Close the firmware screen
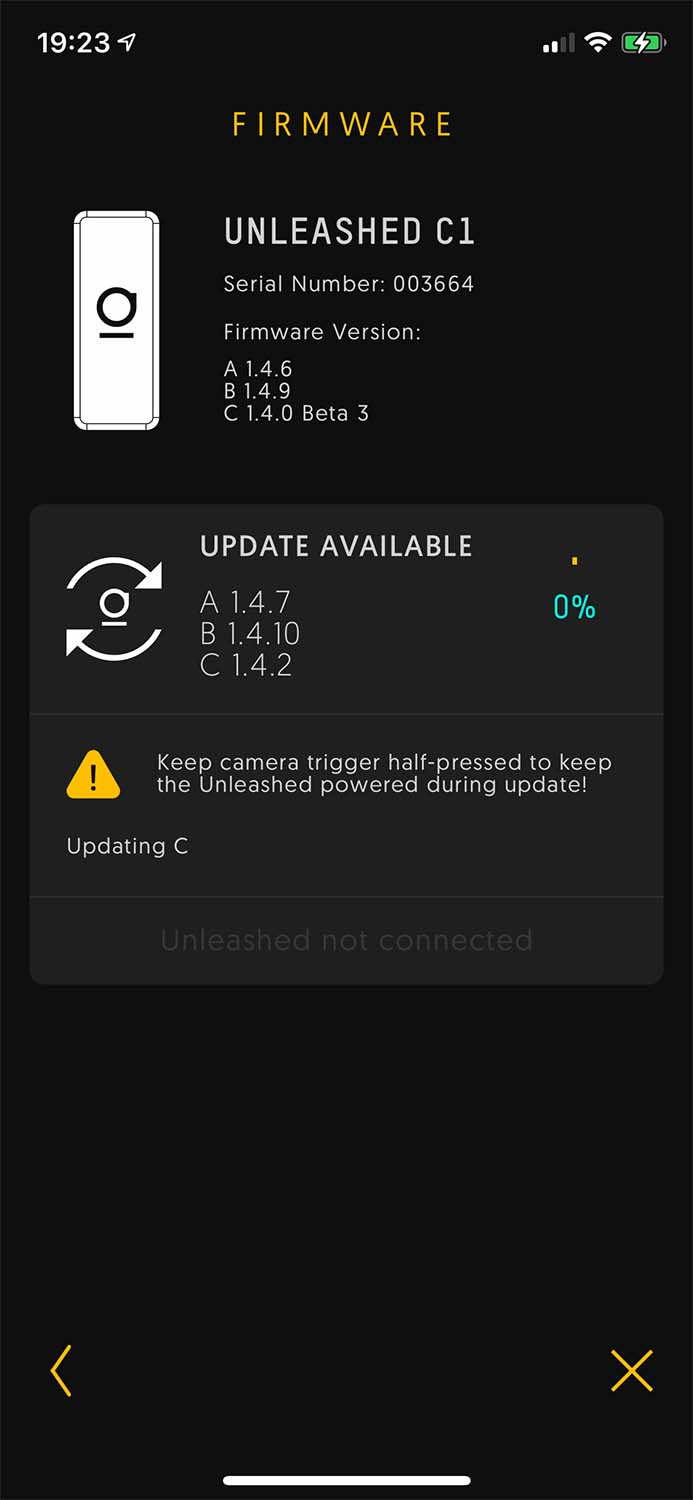This screenshot has width=693, height=1500. (631, 1371)
